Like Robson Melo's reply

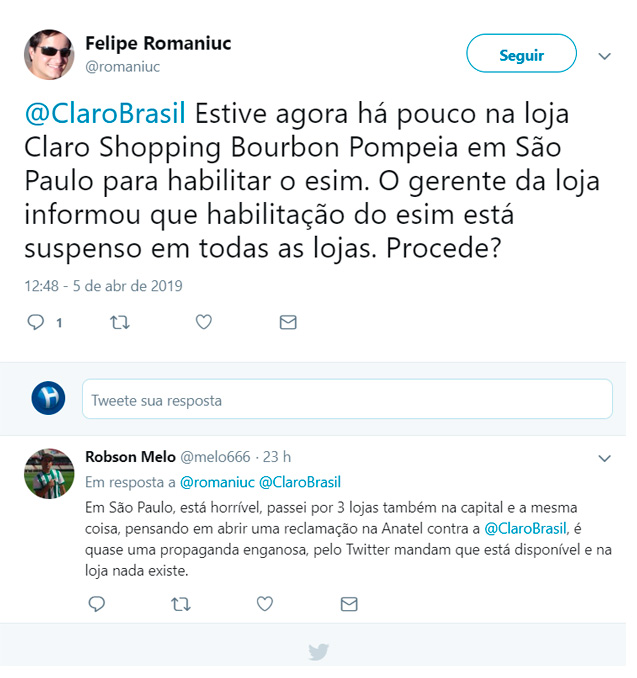pyautogui.click(x=265, y=604)
